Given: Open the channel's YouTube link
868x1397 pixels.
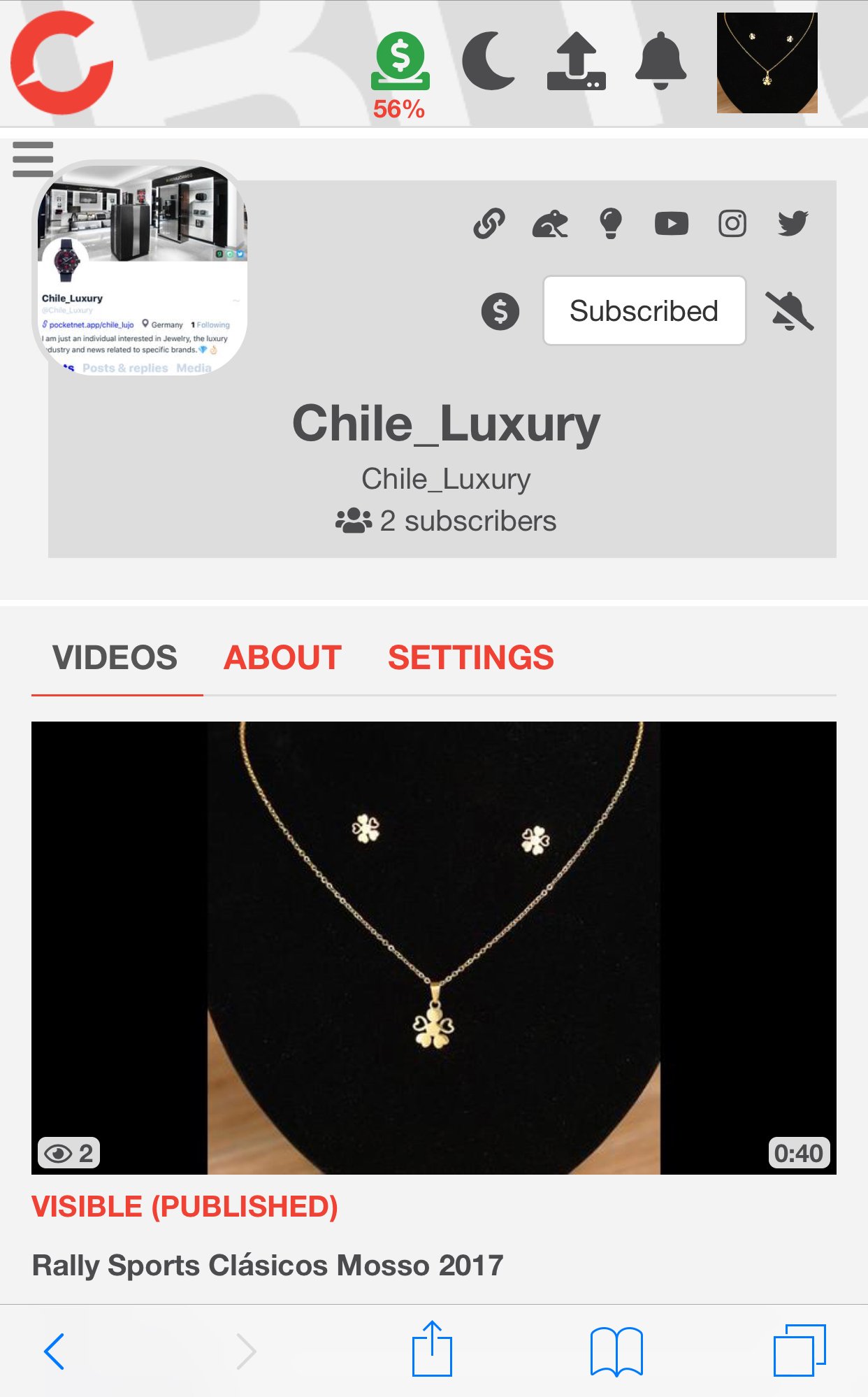Looking at the screenshot, I should pyautogui.click(x=672, y=224).
